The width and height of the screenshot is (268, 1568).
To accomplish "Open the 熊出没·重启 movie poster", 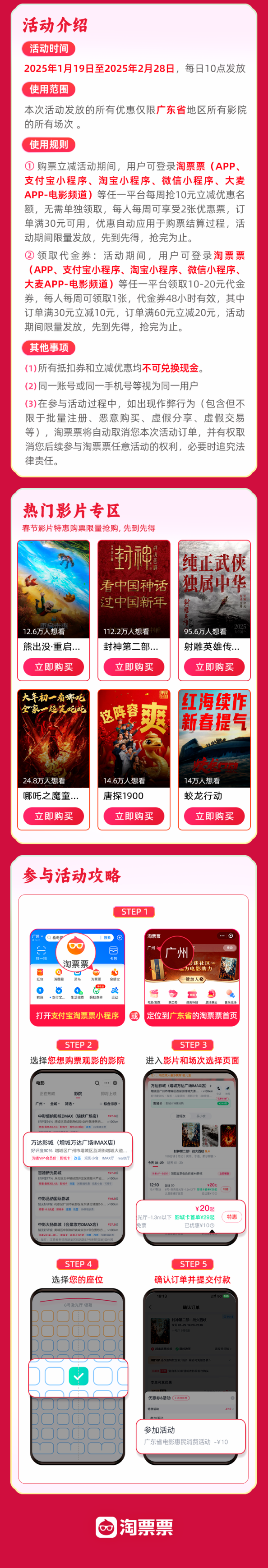I will coord(54,589).
